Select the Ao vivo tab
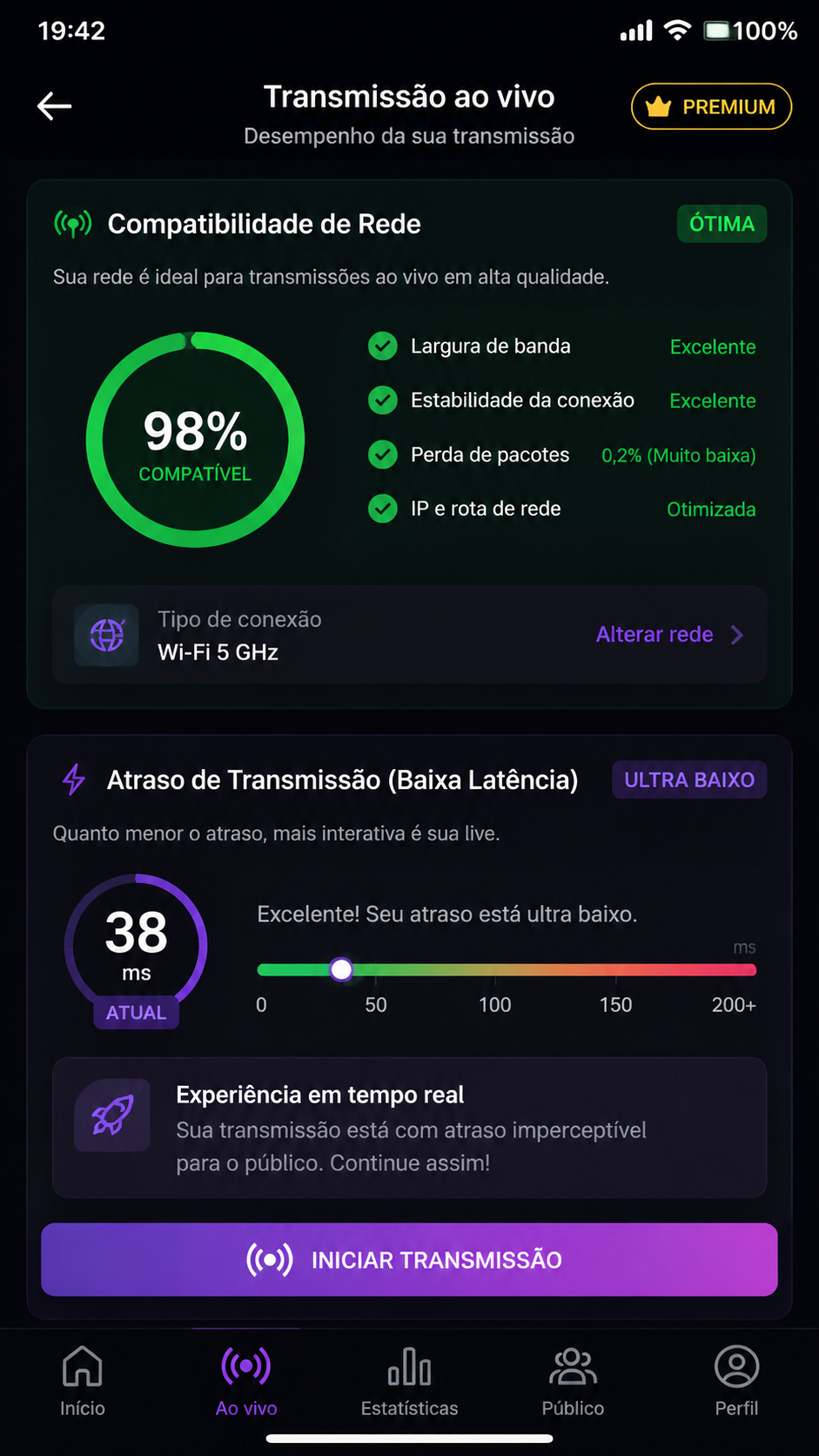 coord(246,1381)
